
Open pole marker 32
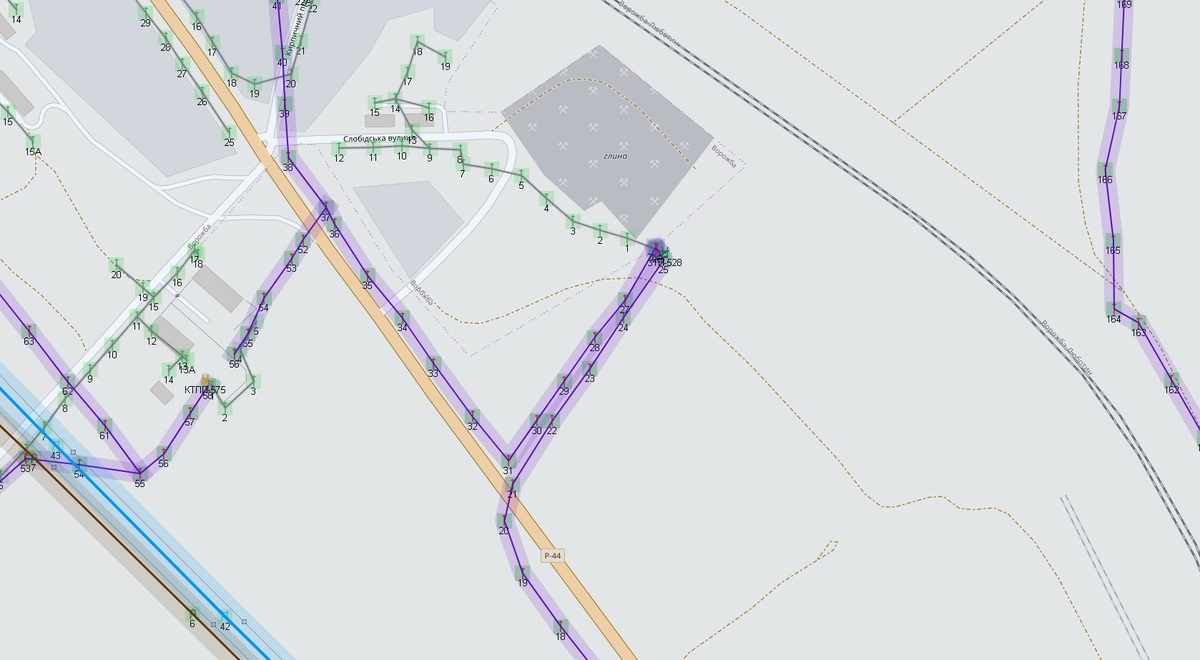(x=472, y=415)
